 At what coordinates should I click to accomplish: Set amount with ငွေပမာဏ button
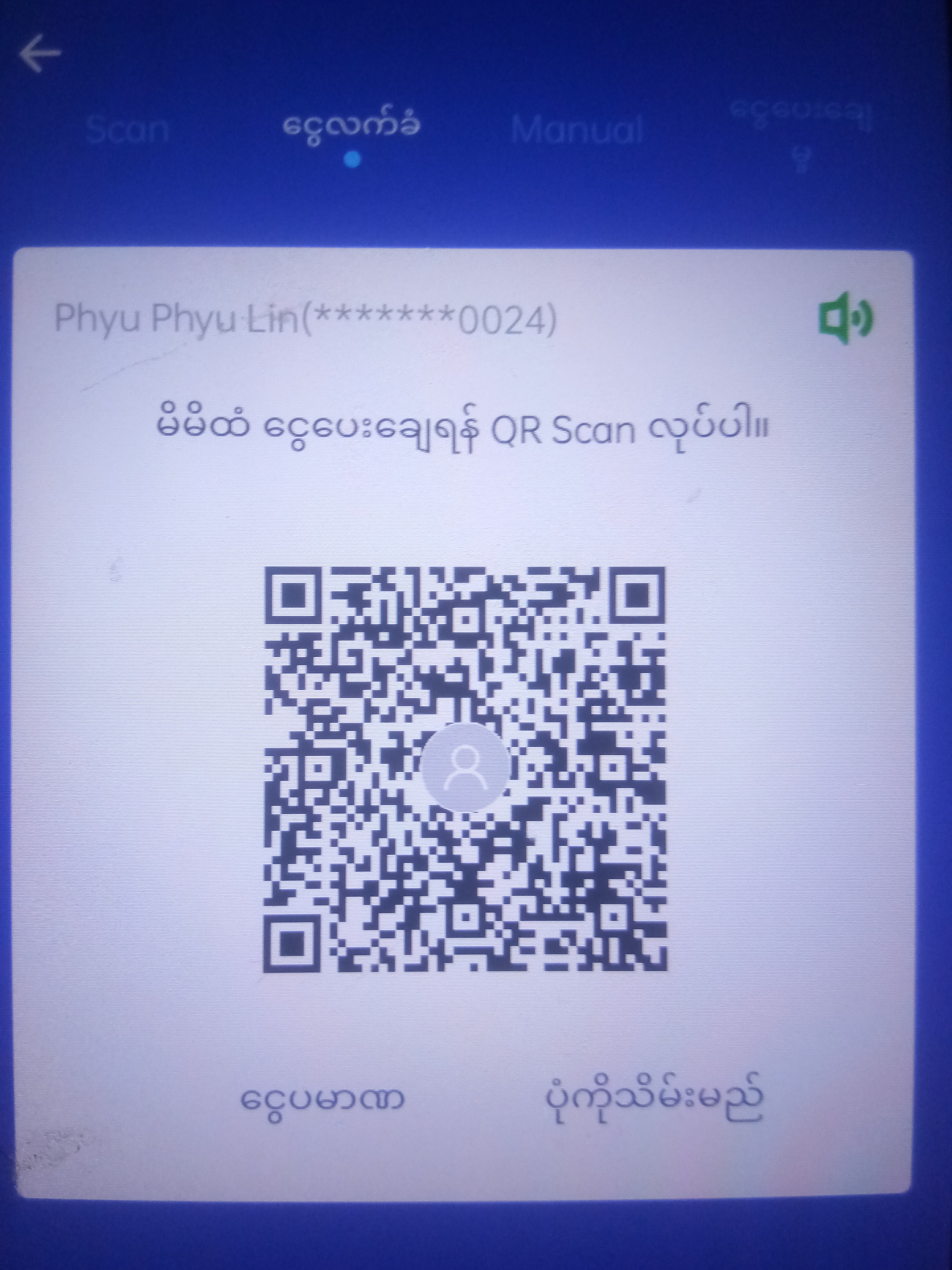point(322,1099)
